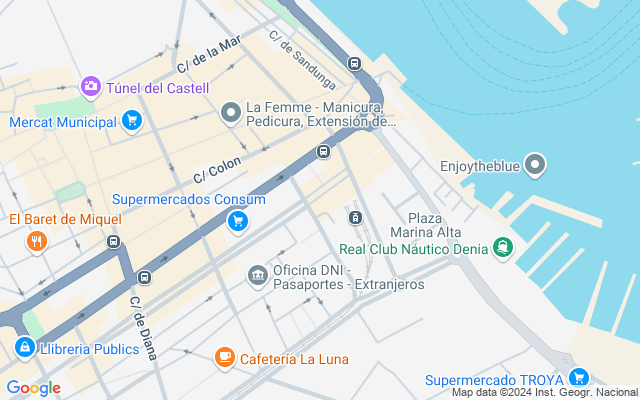
Task: Tap the bus stop on C/ Colon
Action: coord(323,152)
